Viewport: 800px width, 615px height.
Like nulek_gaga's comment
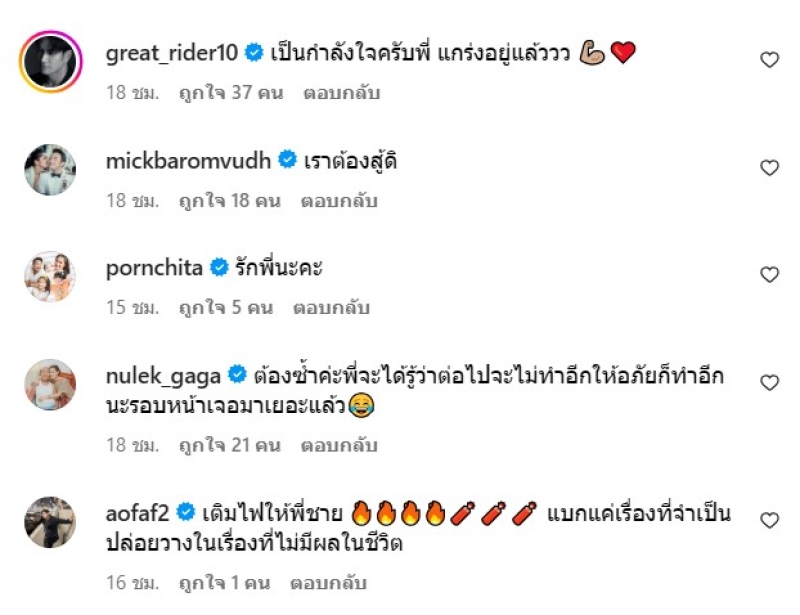(769, 383)
